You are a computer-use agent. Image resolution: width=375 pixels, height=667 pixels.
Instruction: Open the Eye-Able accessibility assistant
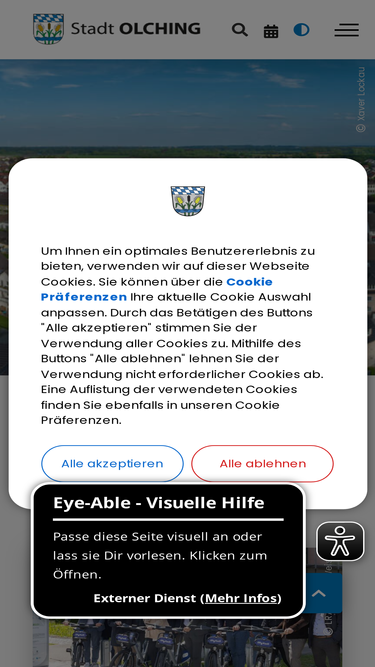[340, 541]
